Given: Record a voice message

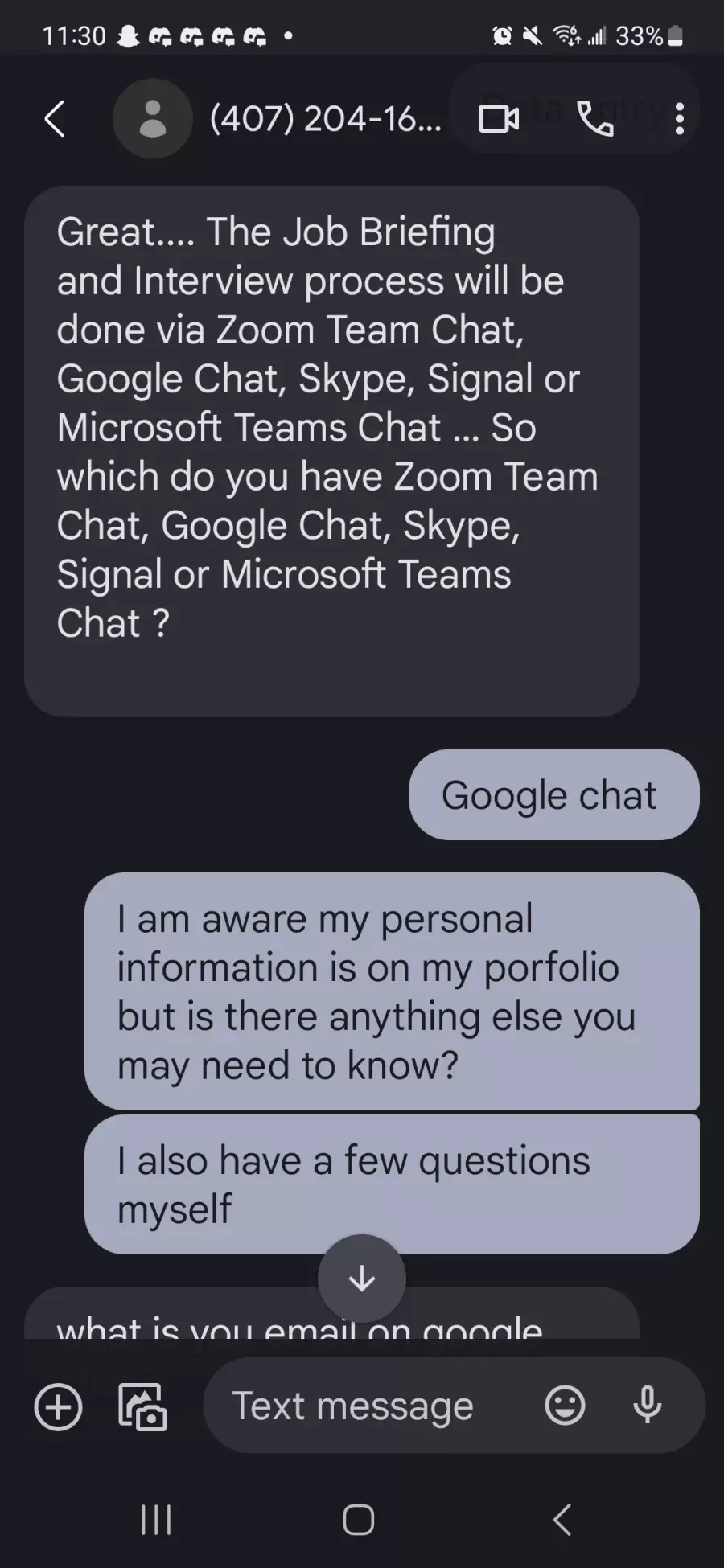Looking at the screenshot, I should pos(648,1406).
